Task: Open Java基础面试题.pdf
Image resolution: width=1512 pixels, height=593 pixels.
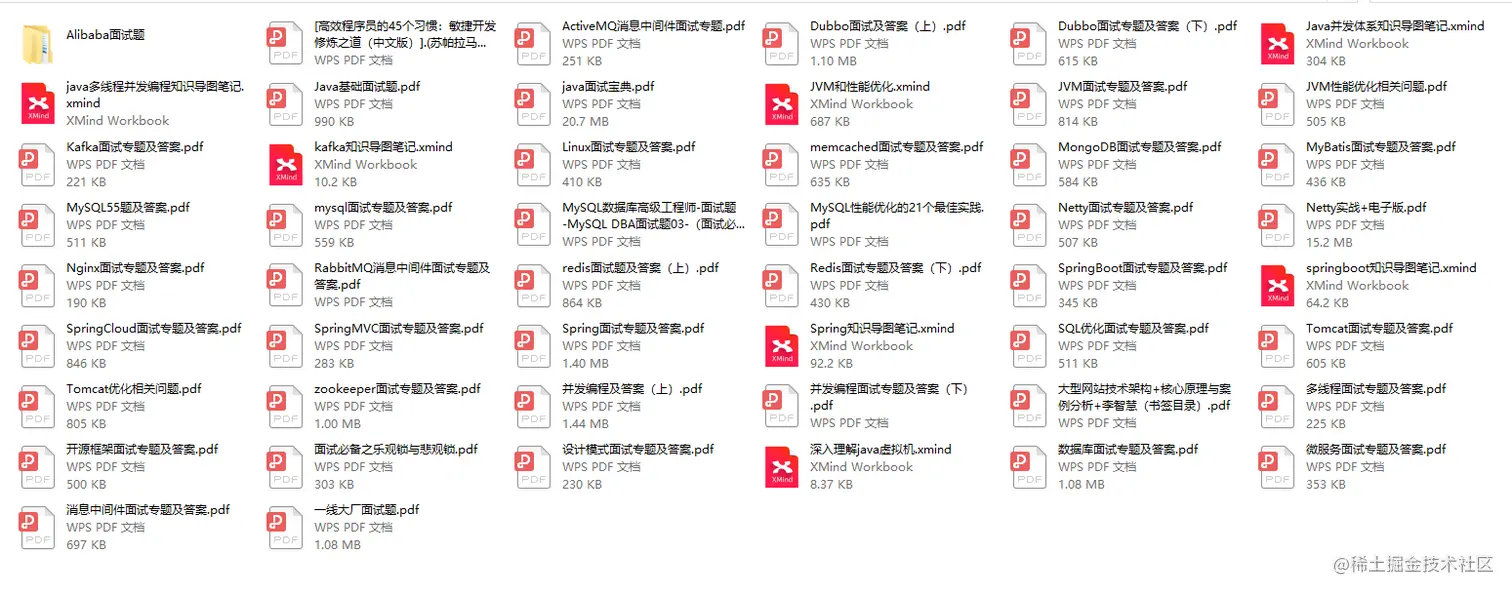Action: [x=285, y=104]
